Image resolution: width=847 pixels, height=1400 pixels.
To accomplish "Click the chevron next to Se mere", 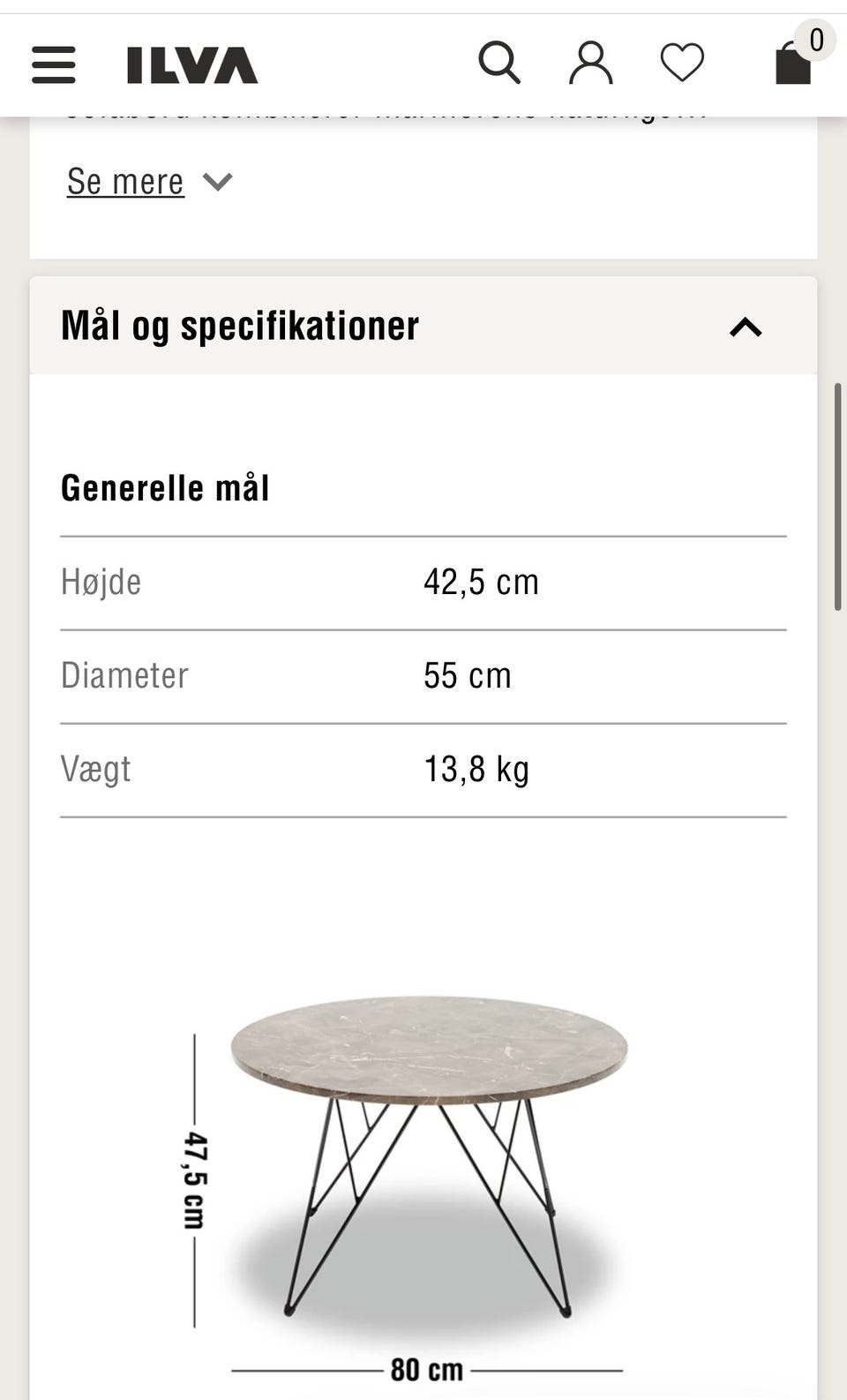I will tap(217, 182).
